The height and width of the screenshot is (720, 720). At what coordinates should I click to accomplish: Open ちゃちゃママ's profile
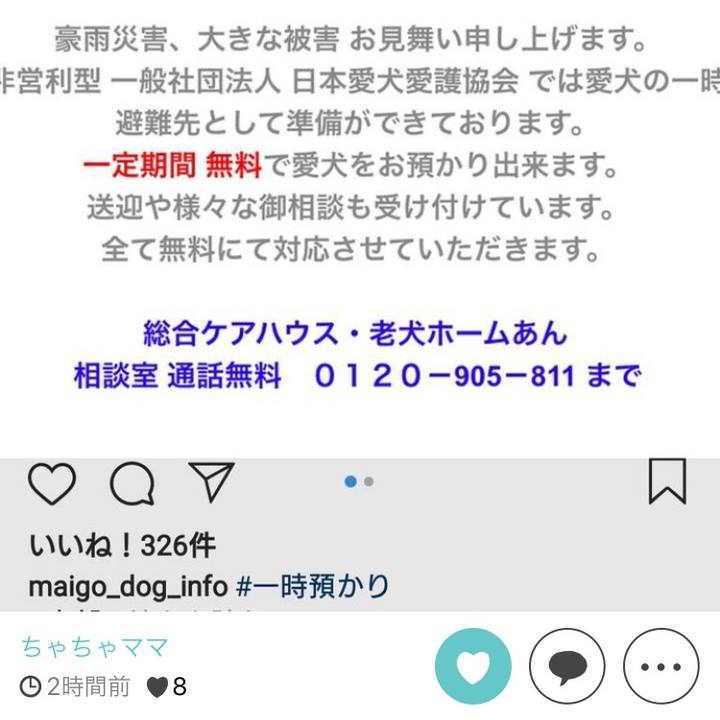coord(95,647)
